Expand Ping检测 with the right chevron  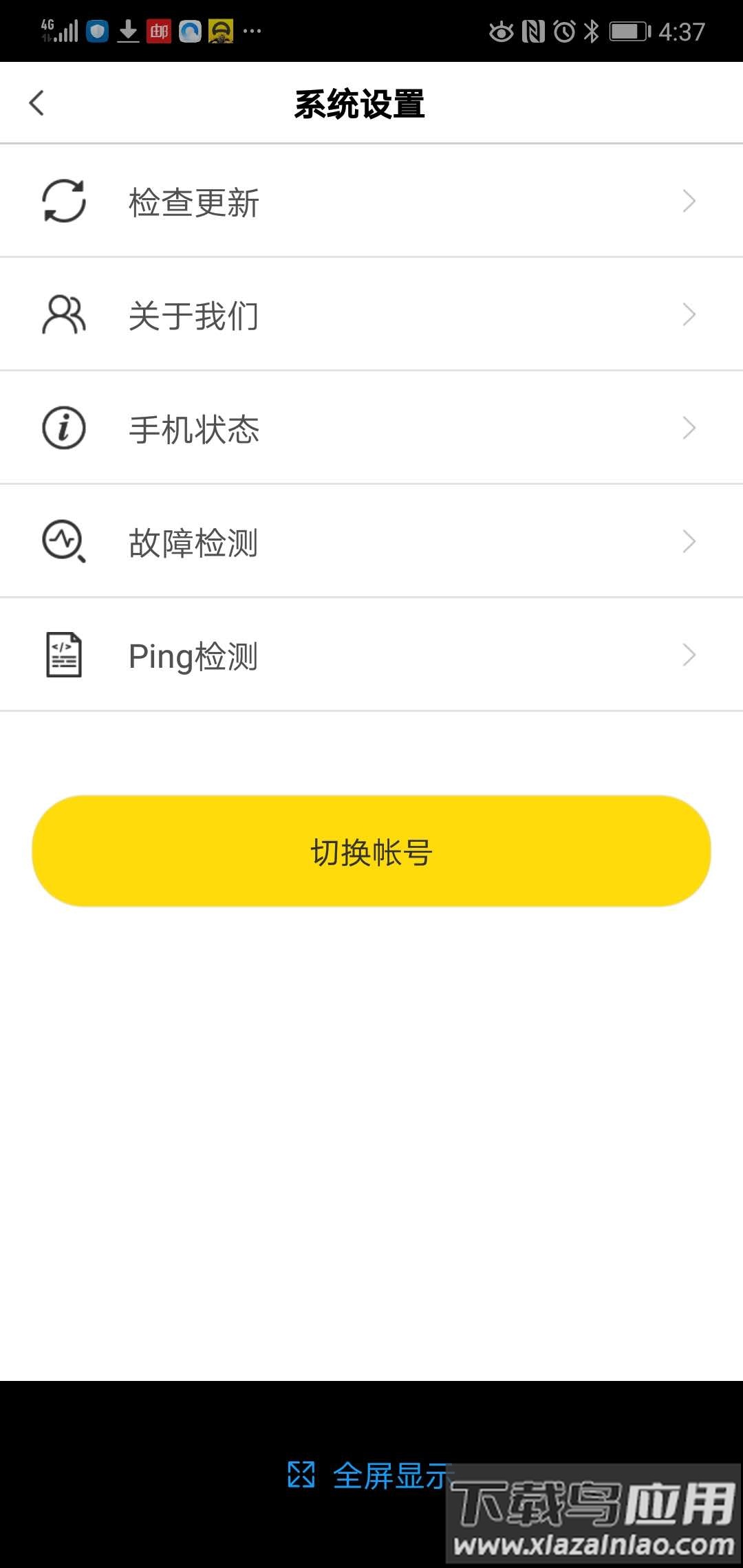689,655
